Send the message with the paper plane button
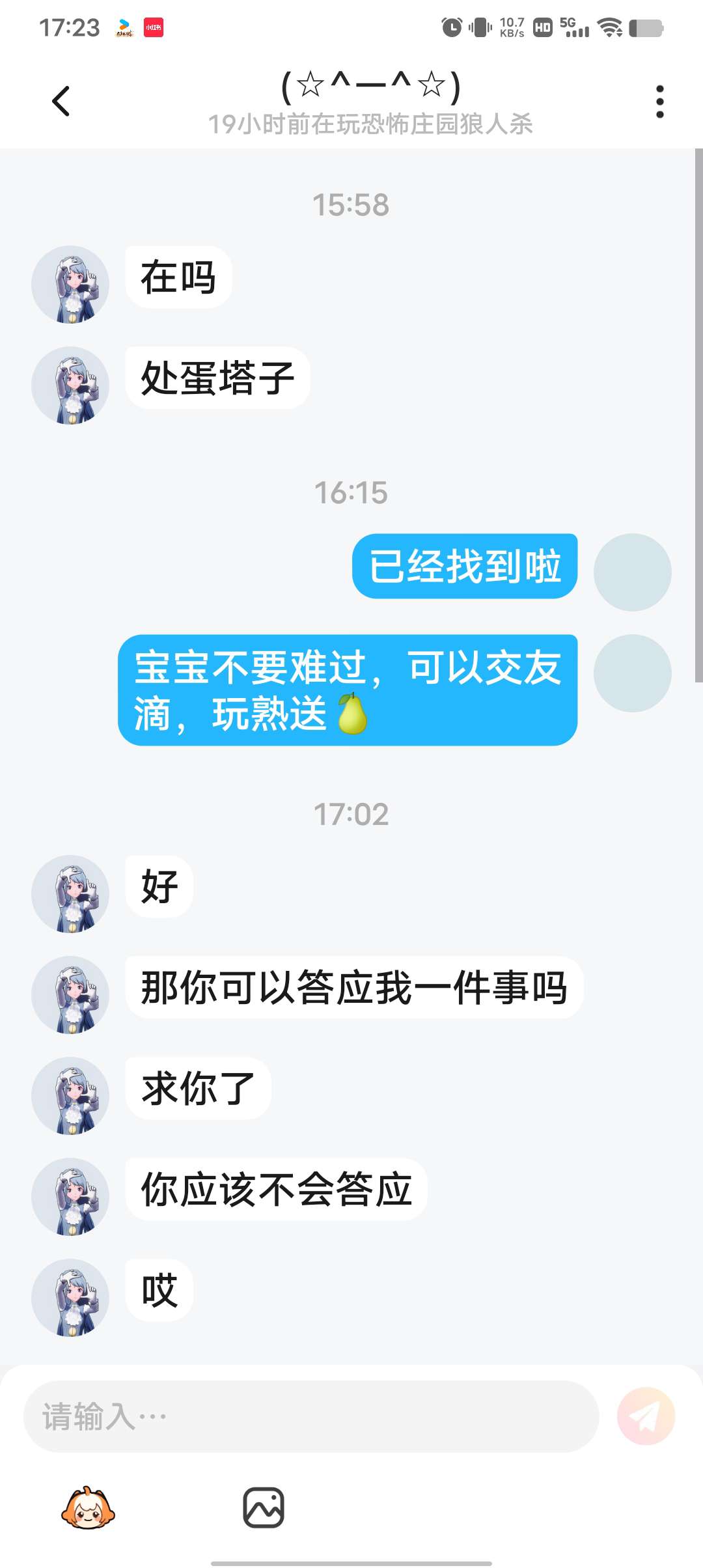 [646, 1416]
